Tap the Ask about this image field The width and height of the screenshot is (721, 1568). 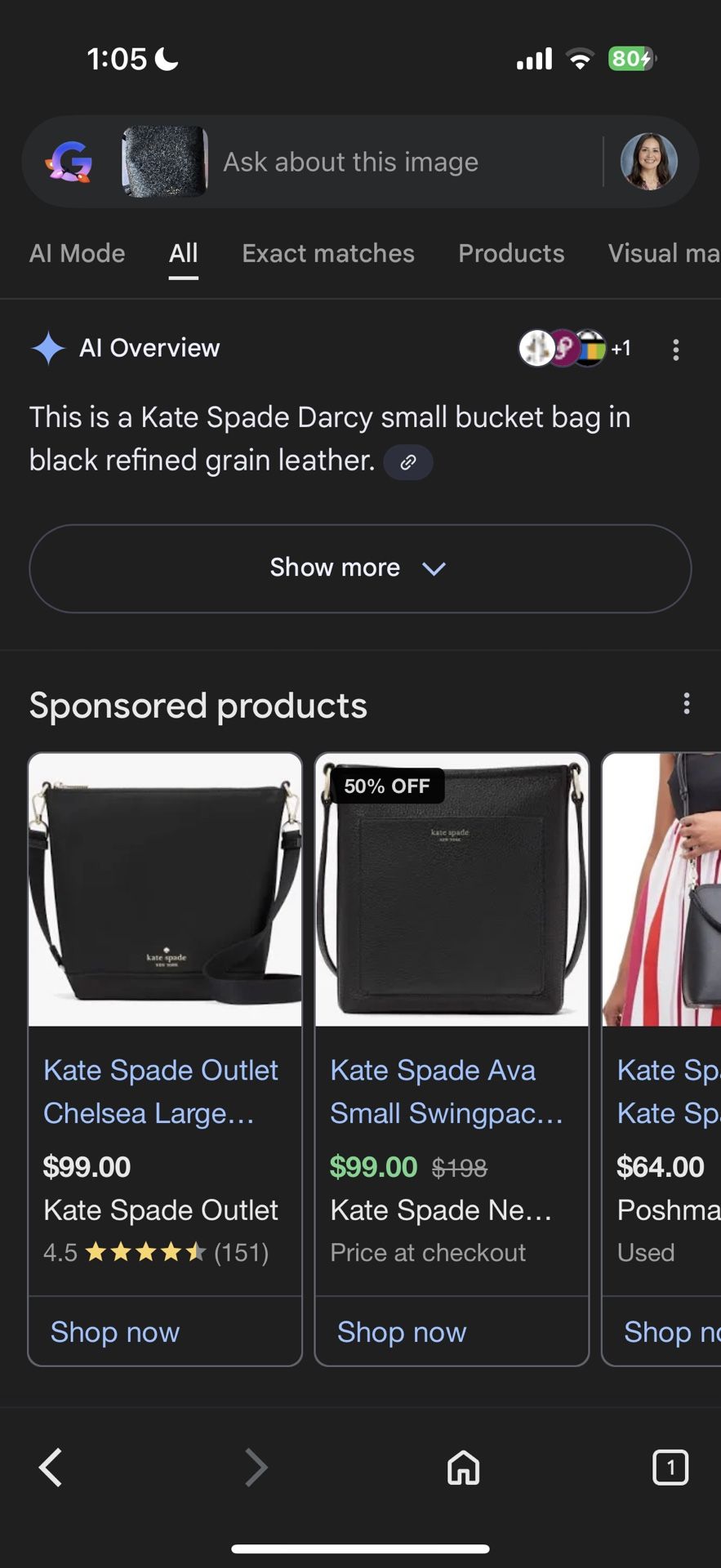pyautogui.click(x=351, y=162)
